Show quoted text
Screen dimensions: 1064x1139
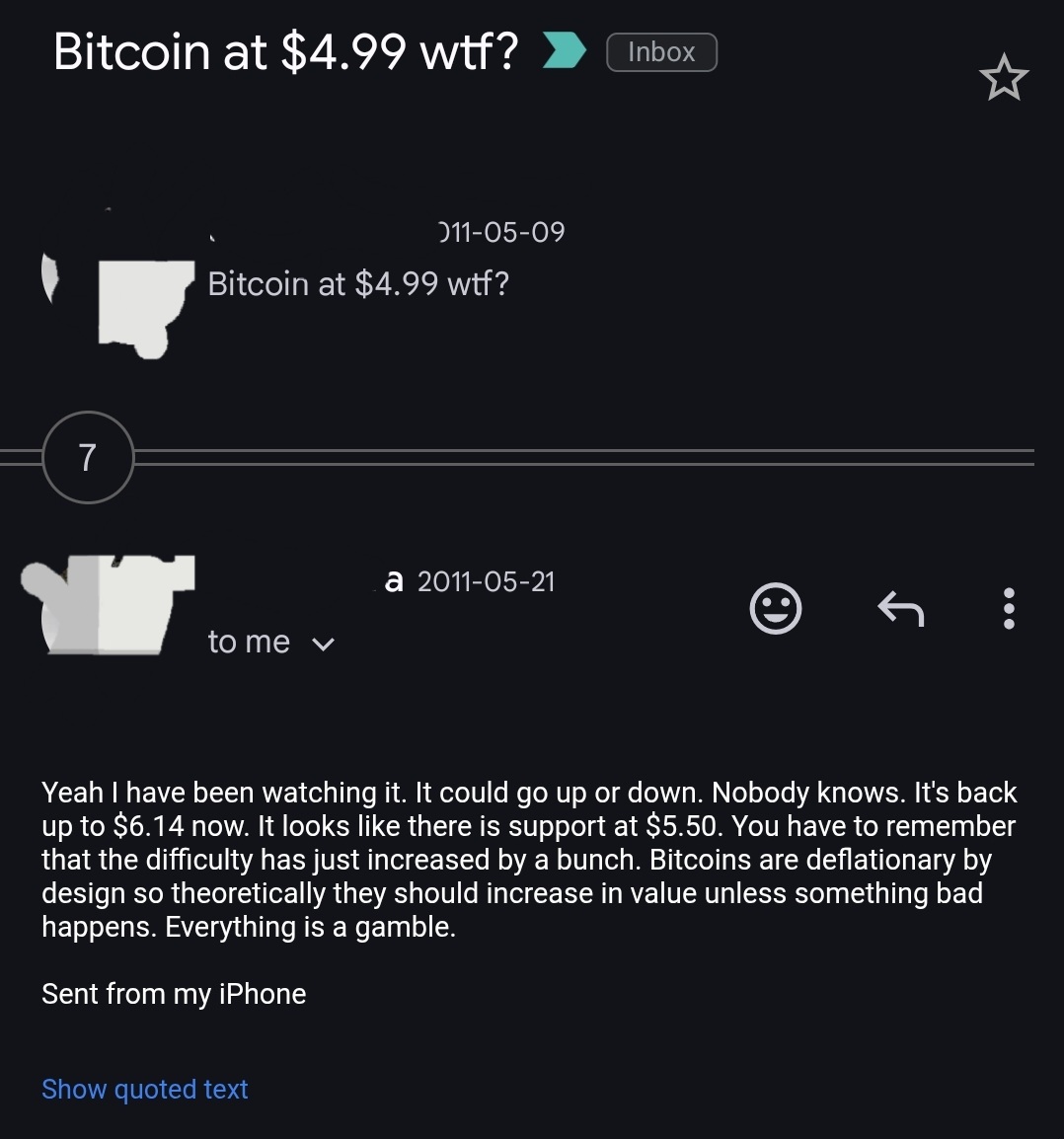(x=144, y=1089)
